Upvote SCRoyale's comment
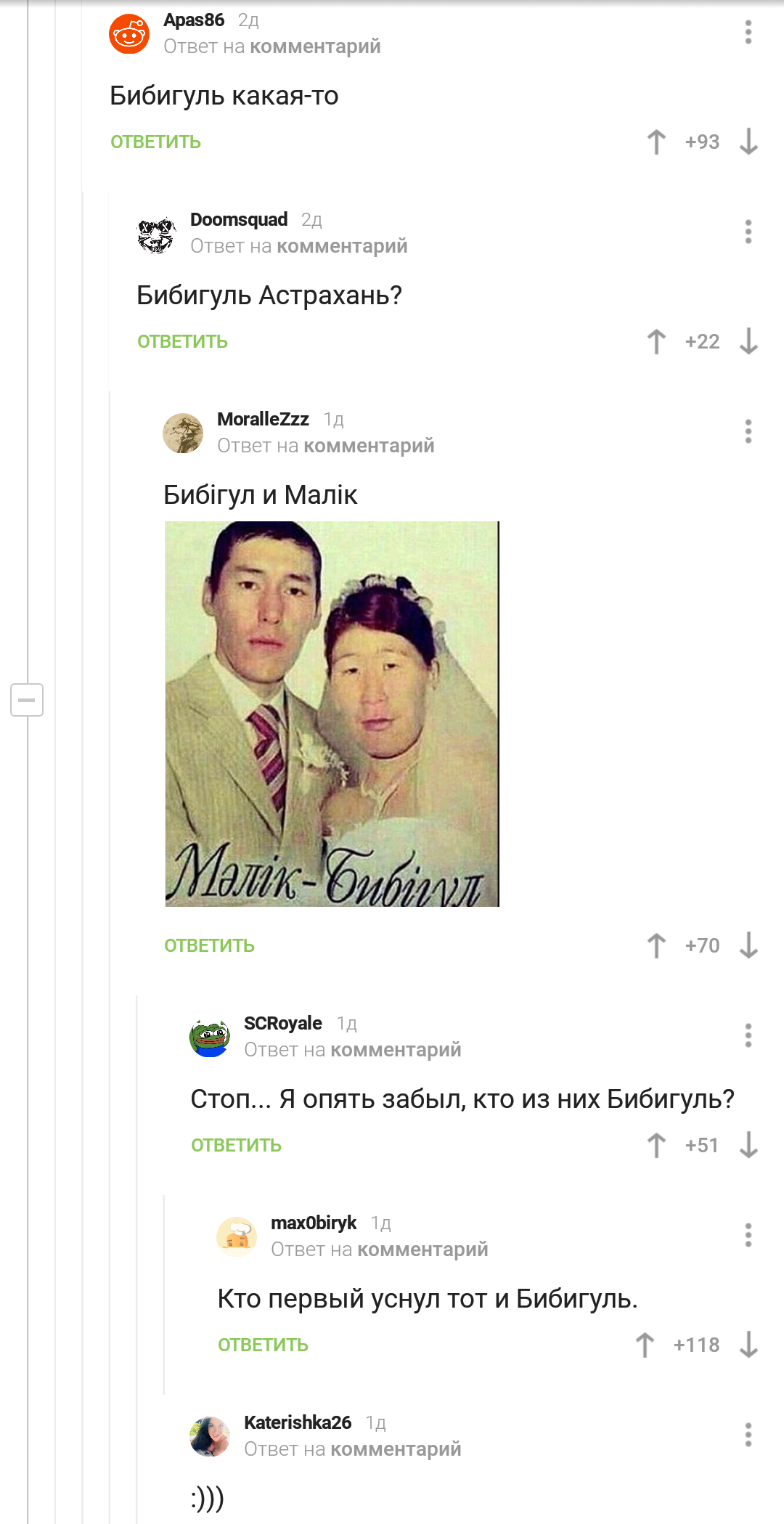The height and width of the screenshot is (1524, 784). tap(656, 1145)
